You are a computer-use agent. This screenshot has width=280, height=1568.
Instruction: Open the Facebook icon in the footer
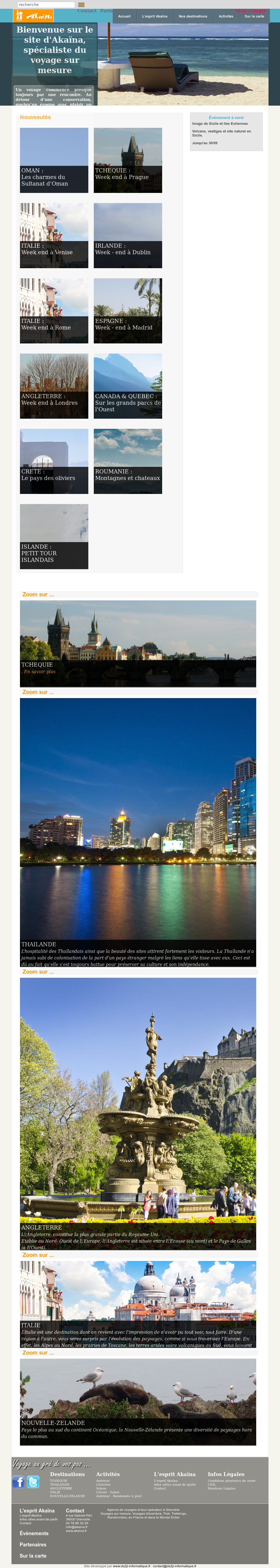(18, 1481)
